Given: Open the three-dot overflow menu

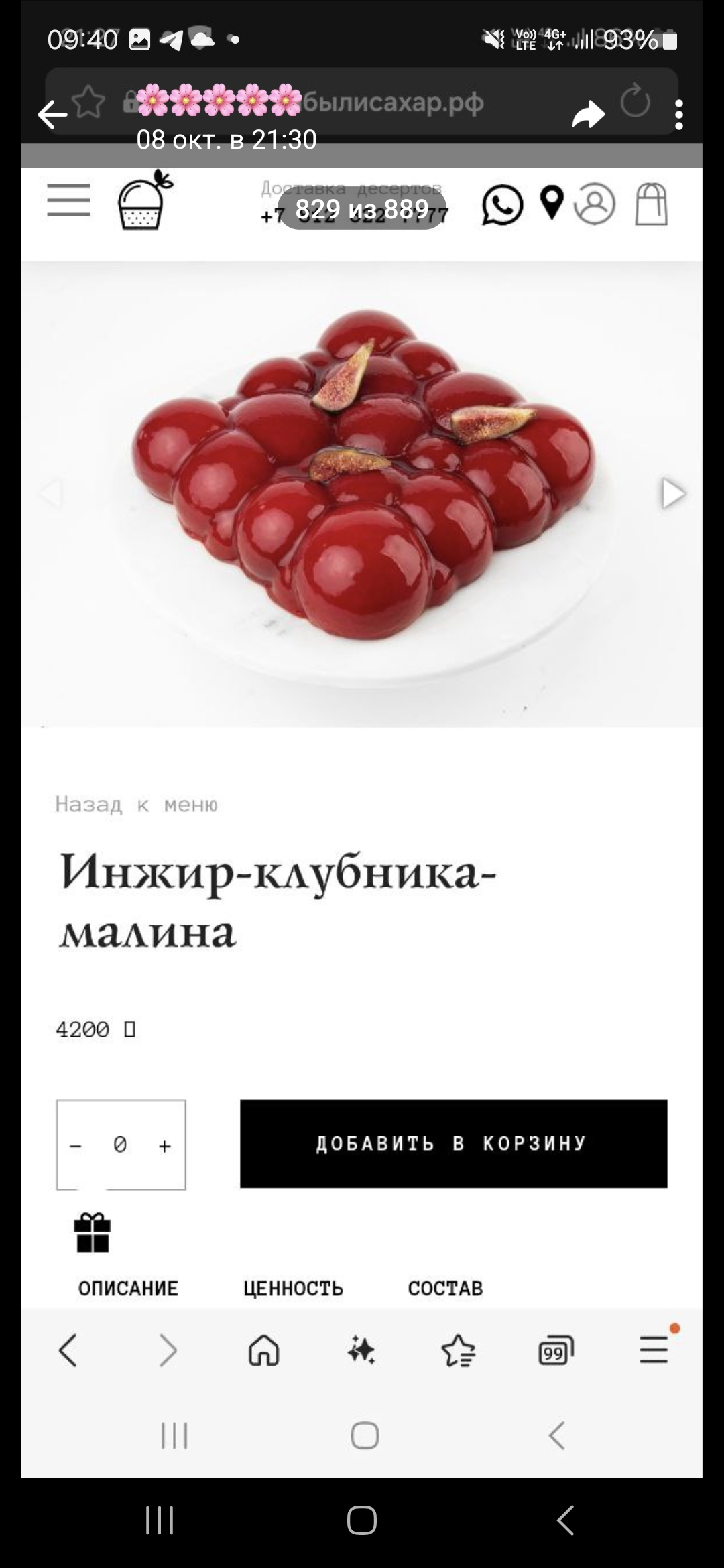Looking at the screenshot, I should (x=678, y=115).
